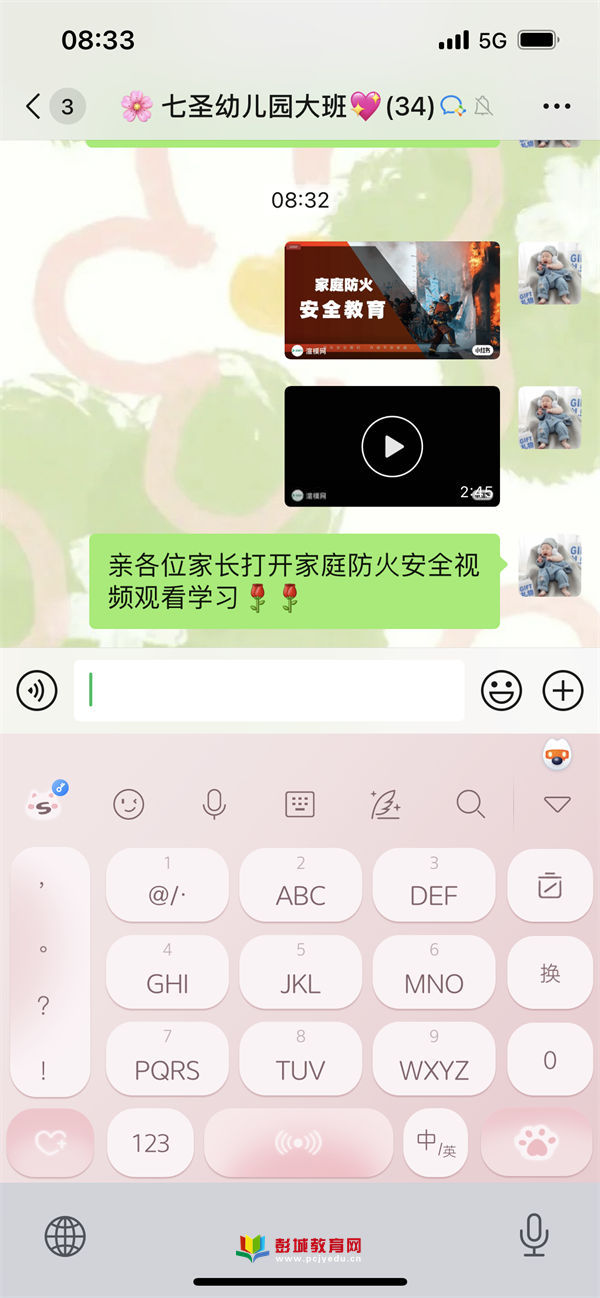600x1298 pixels.
Task: Toggle 中/英 language key
Action: click(436, 1143)
